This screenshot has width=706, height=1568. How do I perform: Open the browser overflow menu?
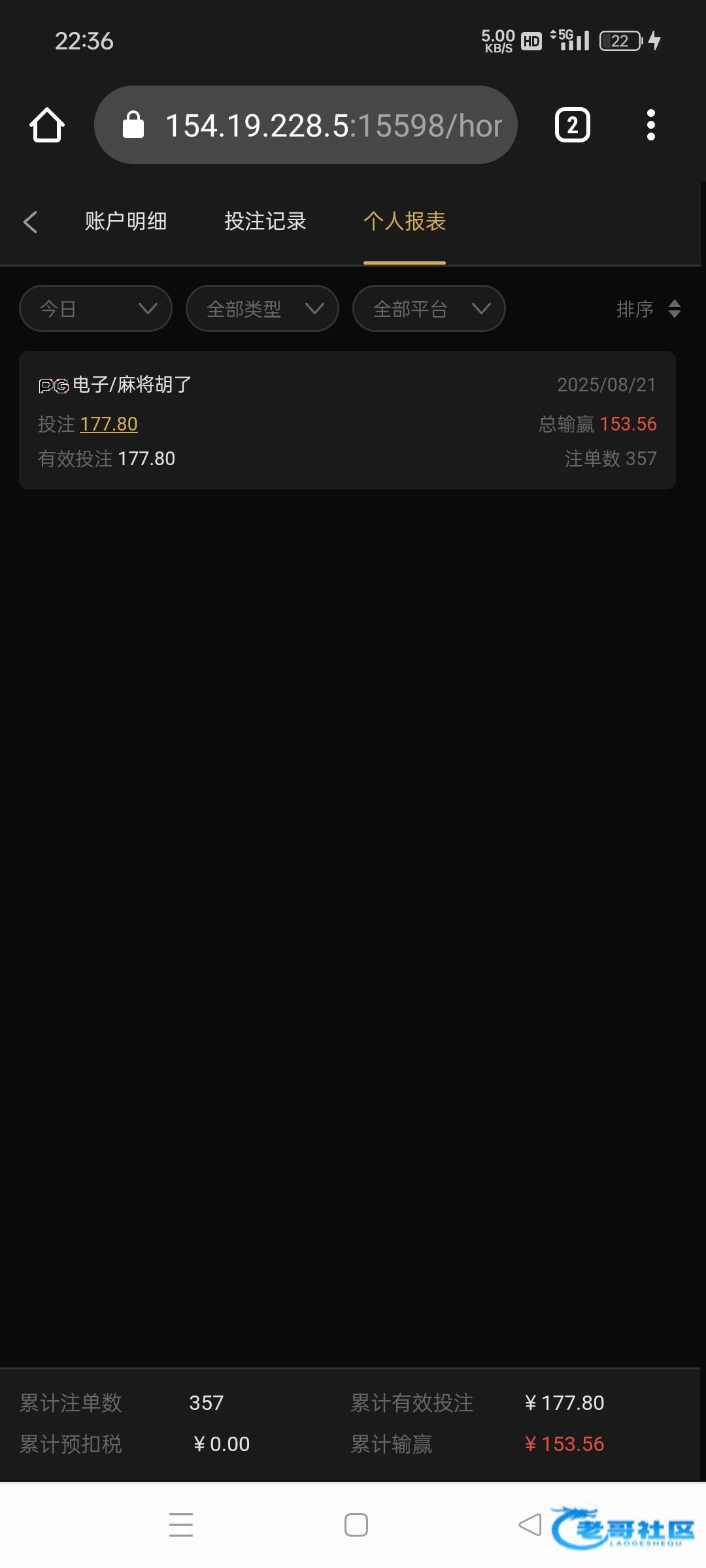pos(650,125)
